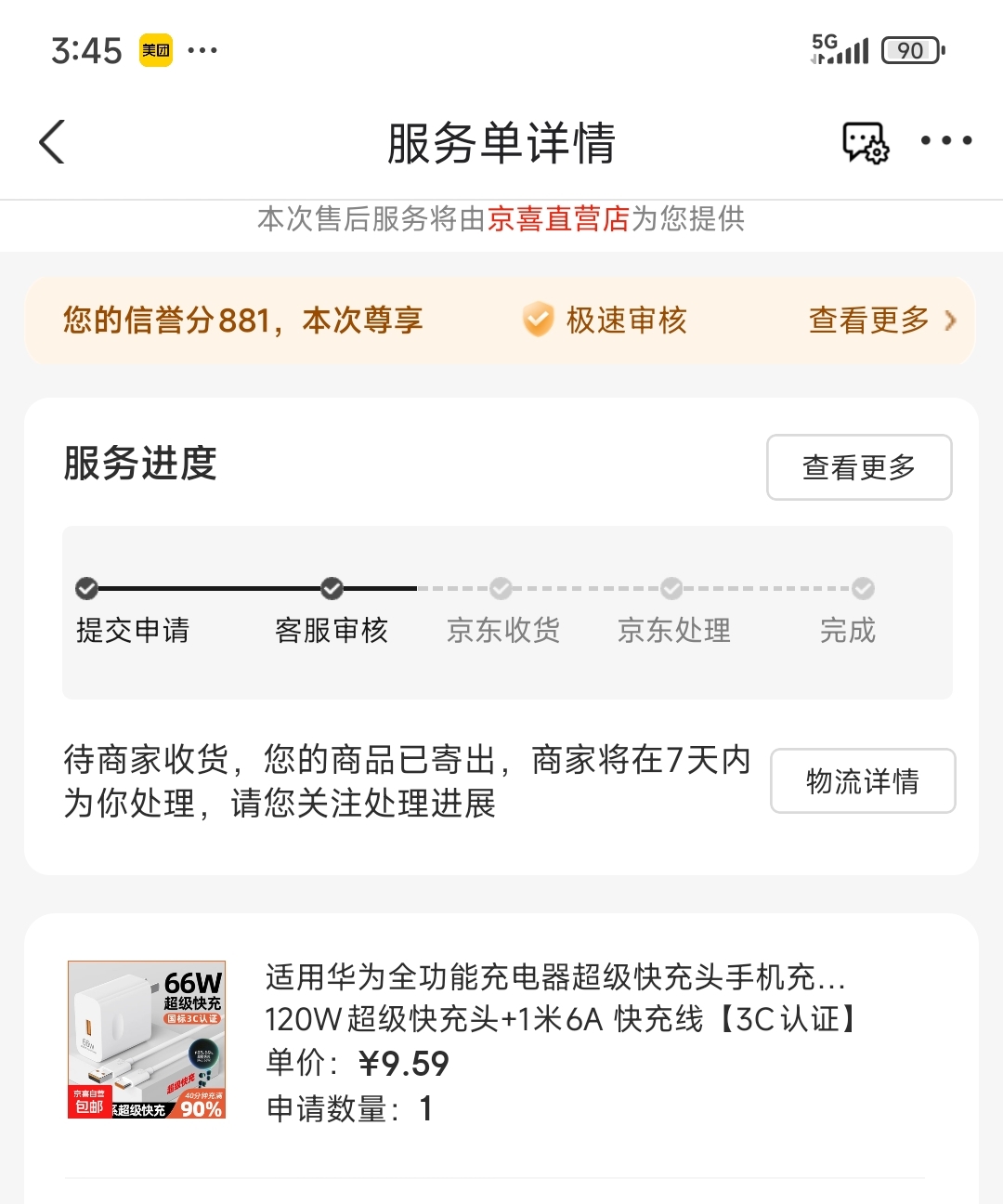Expand the status bar ellipsis indicator
Viewport: 1003px width, 1204px height.
coord(202,49)
